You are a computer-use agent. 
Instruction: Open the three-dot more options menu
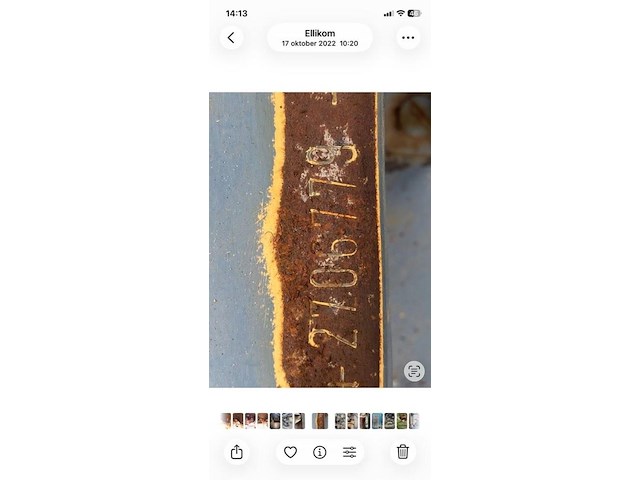[x=407, y=38]
